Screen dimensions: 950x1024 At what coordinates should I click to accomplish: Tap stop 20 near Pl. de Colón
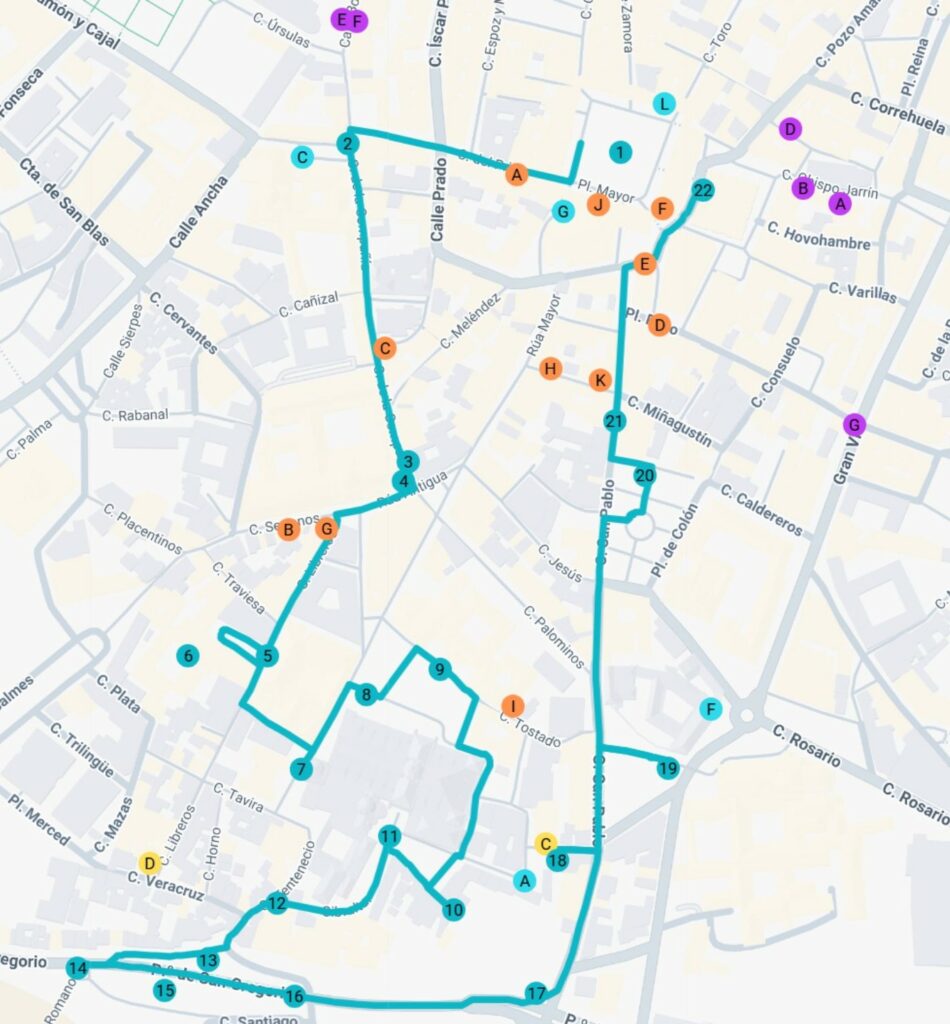[x=645, y=475]
